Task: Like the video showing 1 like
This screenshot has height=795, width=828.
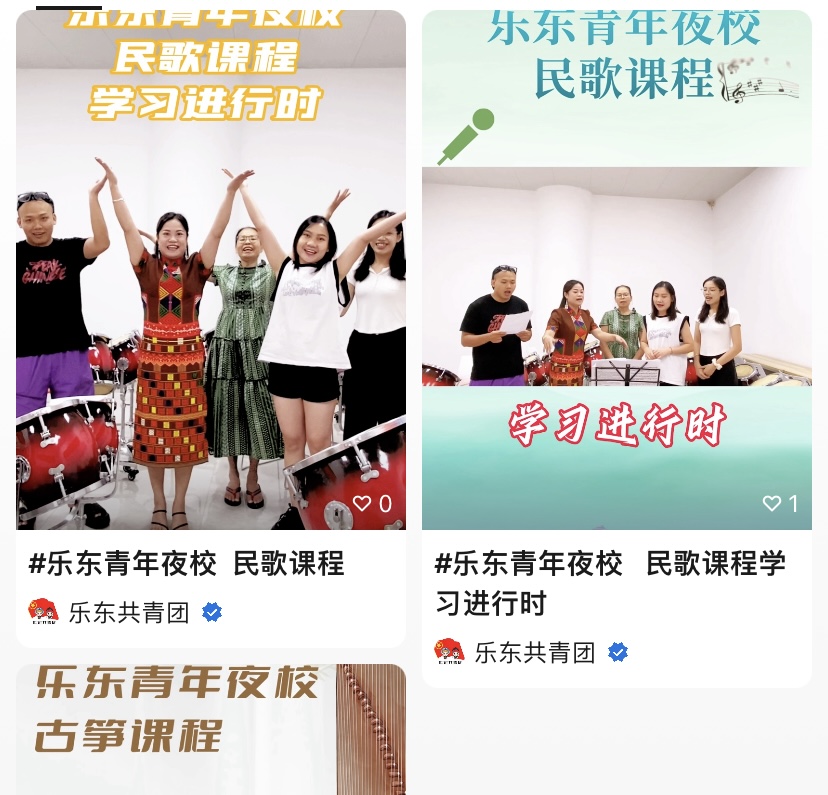Action: tap(772, 504)
